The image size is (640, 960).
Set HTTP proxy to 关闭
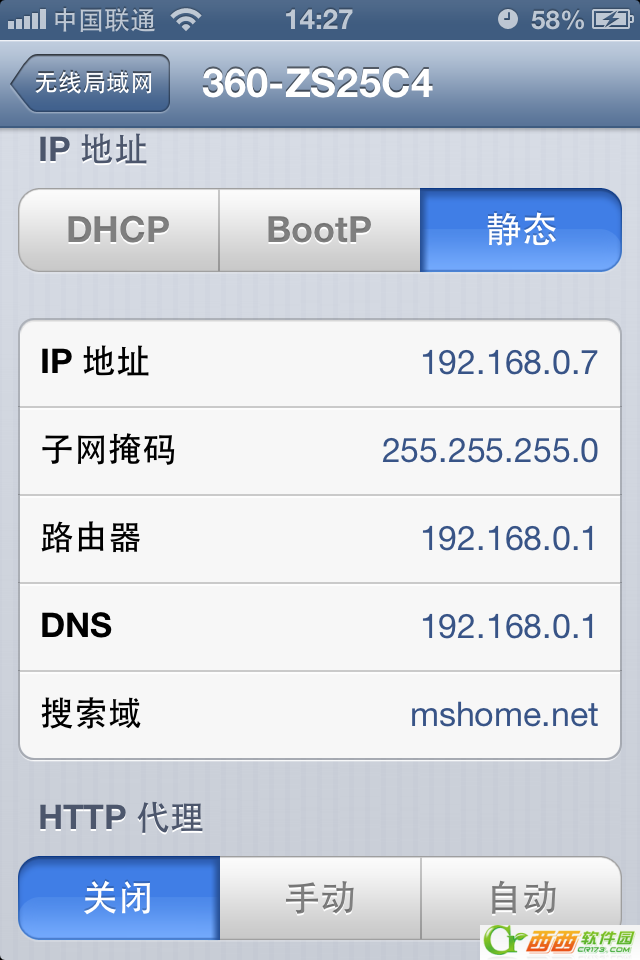118,898
